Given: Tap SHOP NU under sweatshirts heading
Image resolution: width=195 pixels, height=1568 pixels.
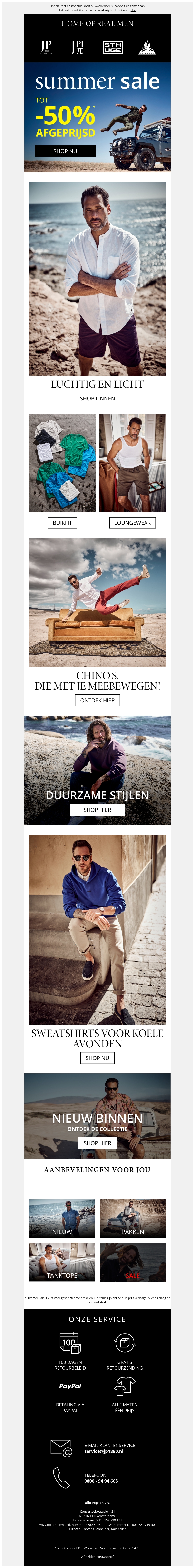Looking at the screenshot, I should click(x=97, y=1058).
